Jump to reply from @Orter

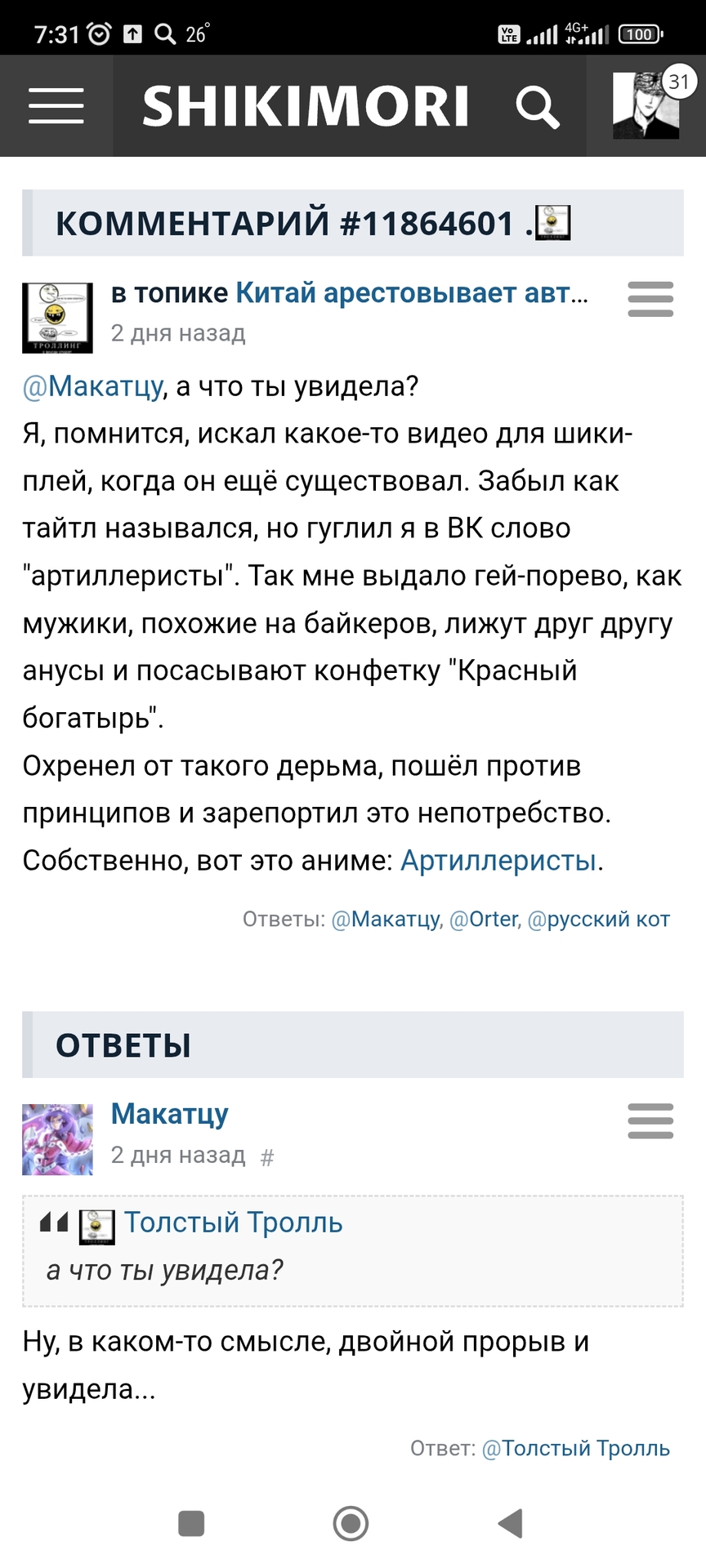click(x=484, y=920)
